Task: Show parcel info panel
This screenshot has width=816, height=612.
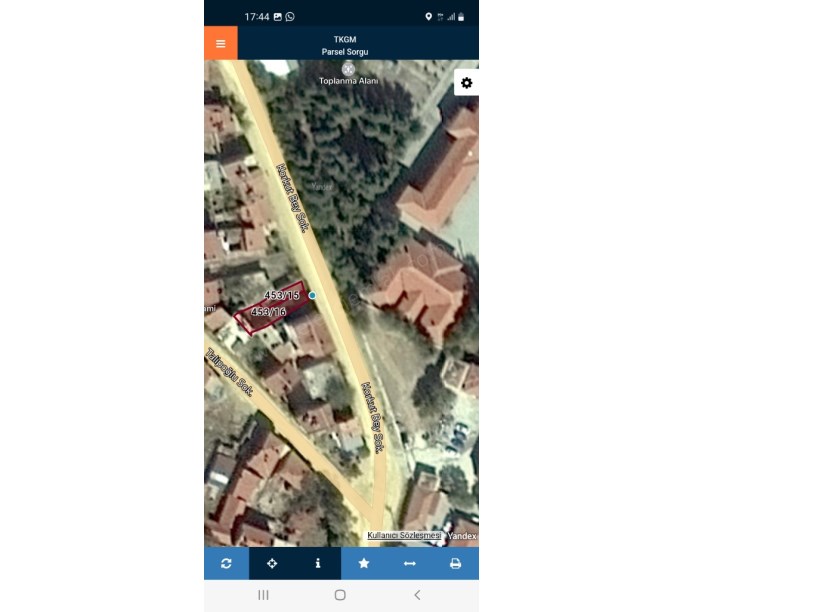Action: 318,563
